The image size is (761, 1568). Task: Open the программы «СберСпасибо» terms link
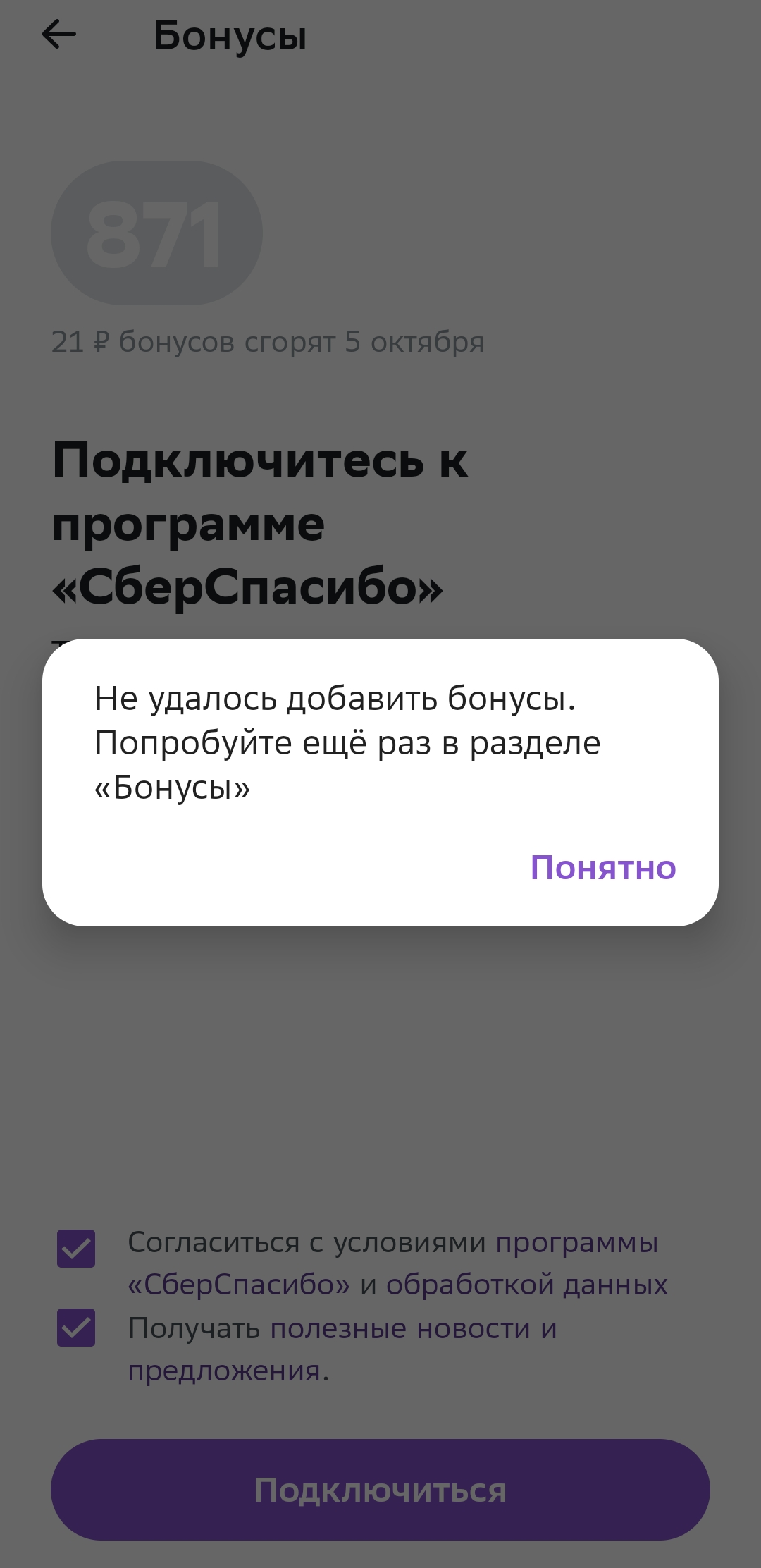coord(393,1263)
